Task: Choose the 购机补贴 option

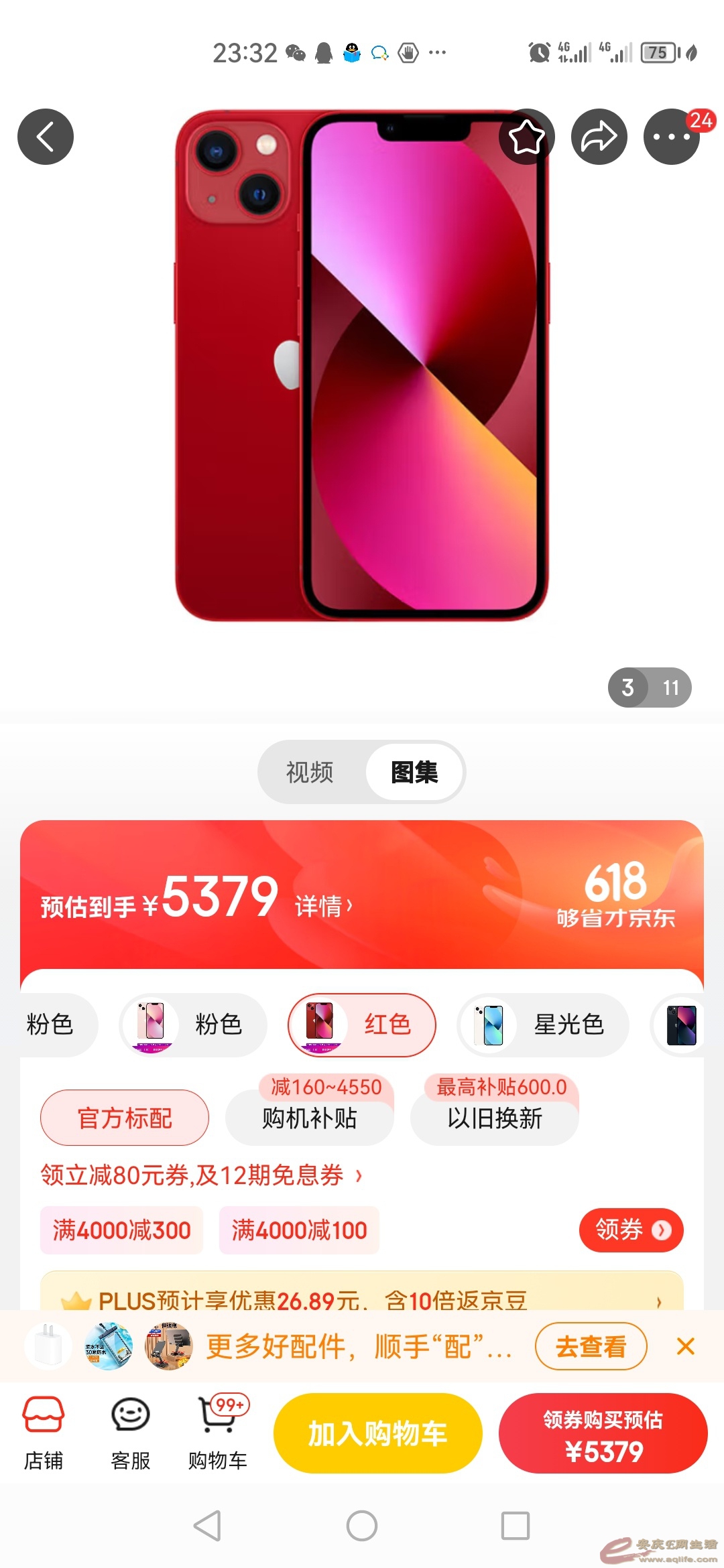Action: [310, 1118]
